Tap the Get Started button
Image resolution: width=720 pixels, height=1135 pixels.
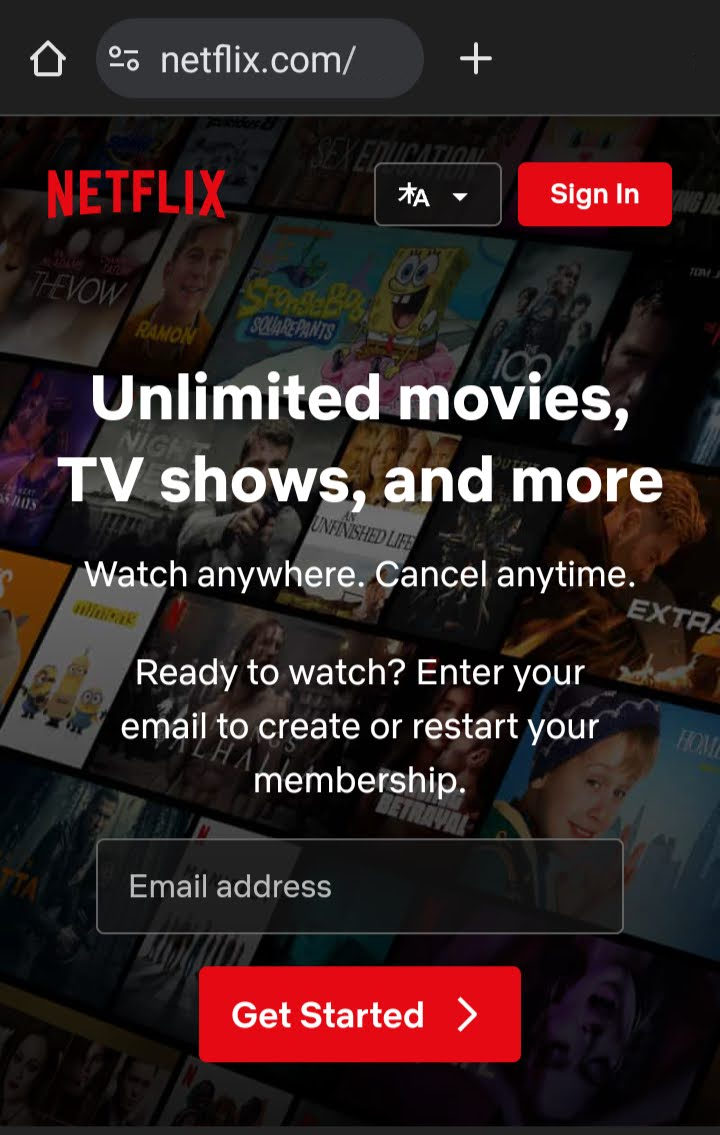click(359, 1014)
